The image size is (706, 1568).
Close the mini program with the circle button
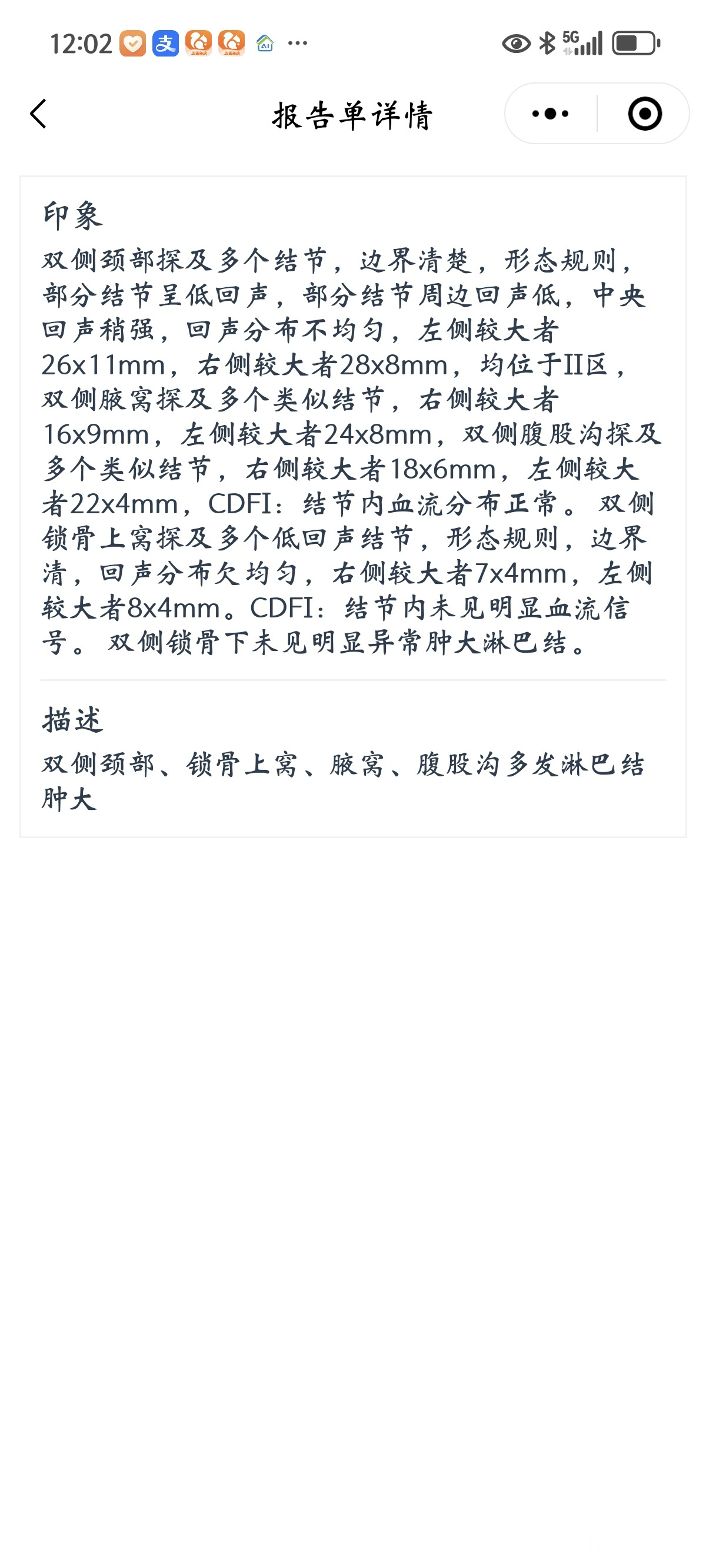pos(645,114)
